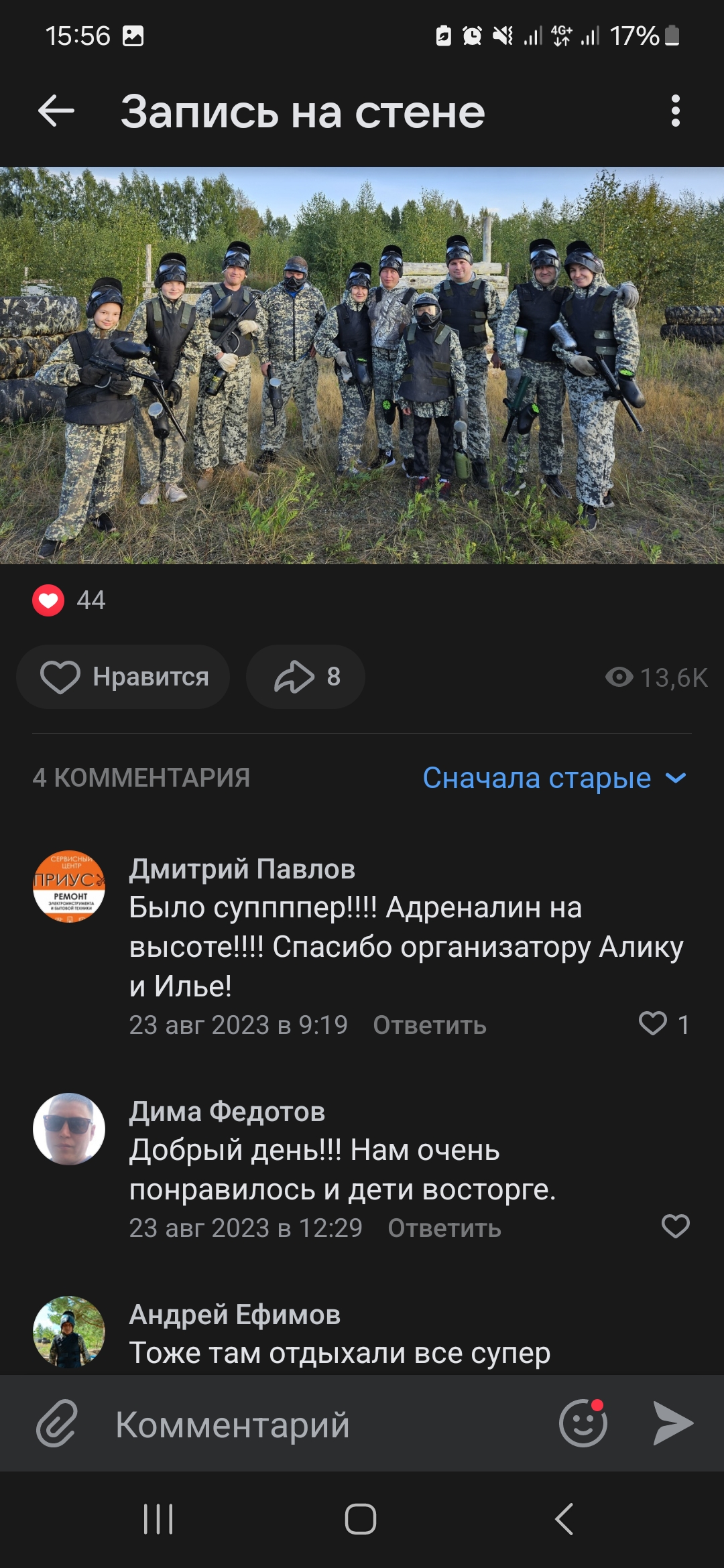Open the emoji and sticker picker
Viewport: 724px width, 1568px height.
(x=583, y=1423)
